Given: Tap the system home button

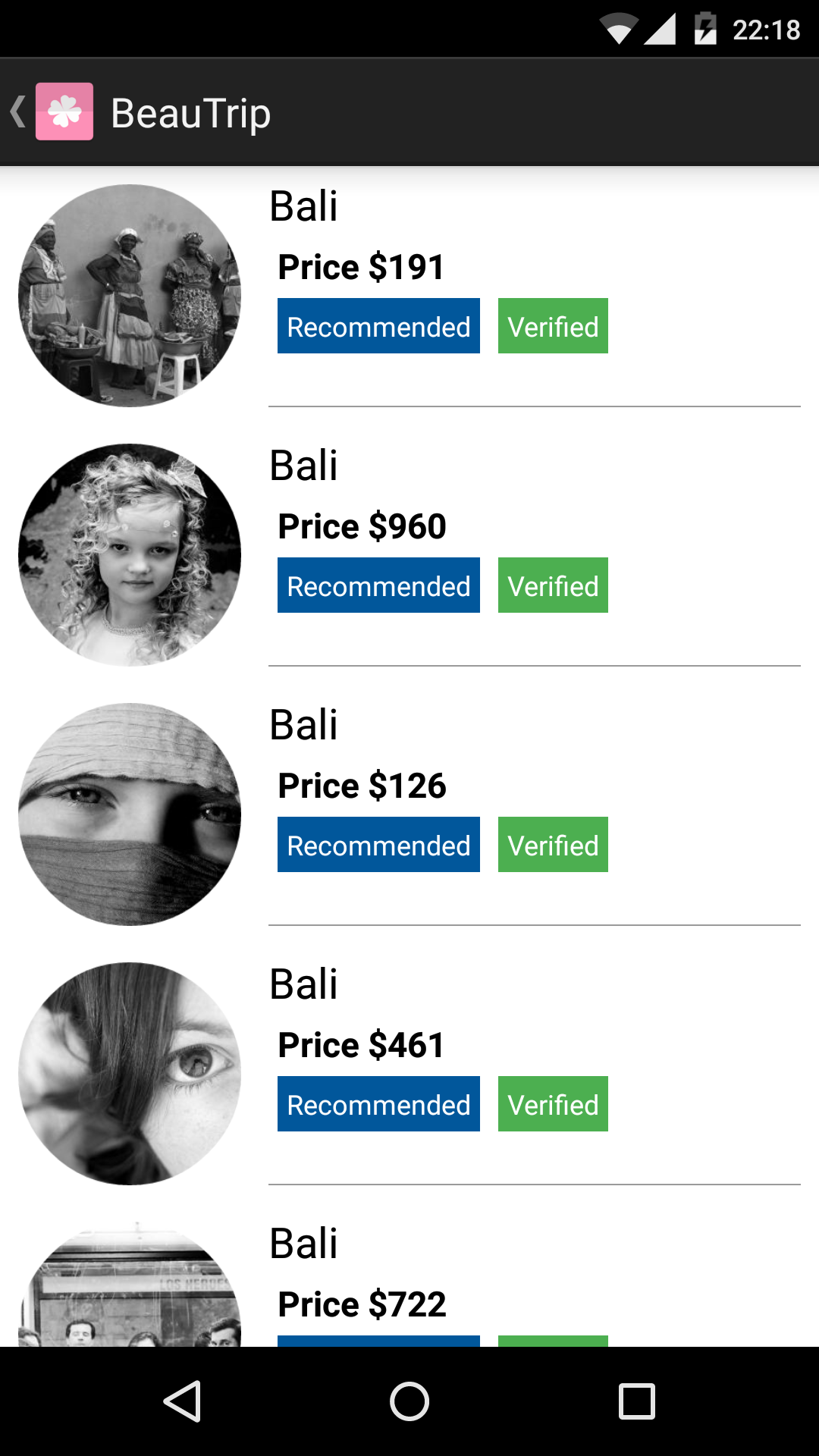Looking at the screenshot, I should coord(409,1401).
